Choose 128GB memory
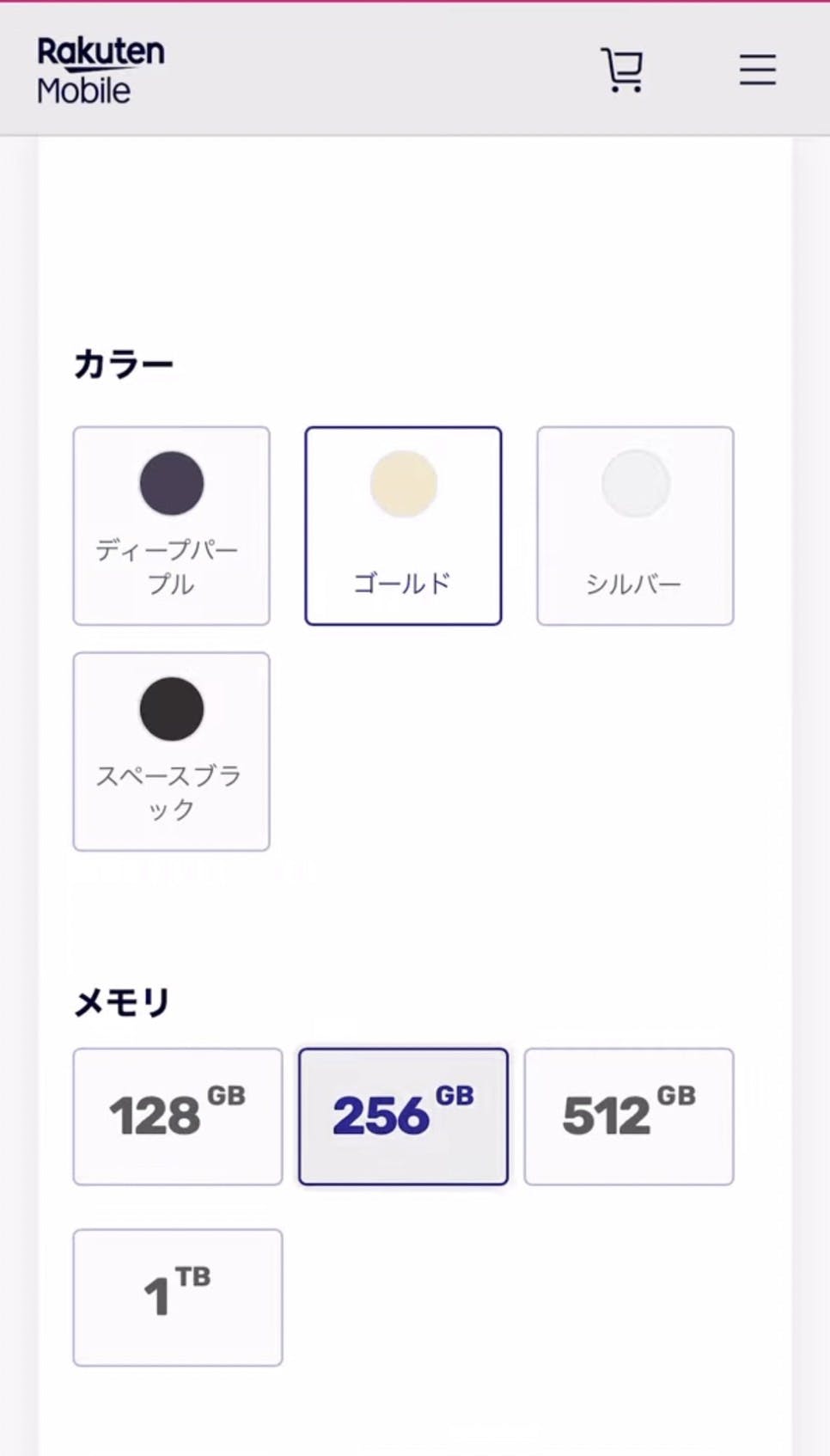Screen dimensions: 830x1456 (178, 1116)
